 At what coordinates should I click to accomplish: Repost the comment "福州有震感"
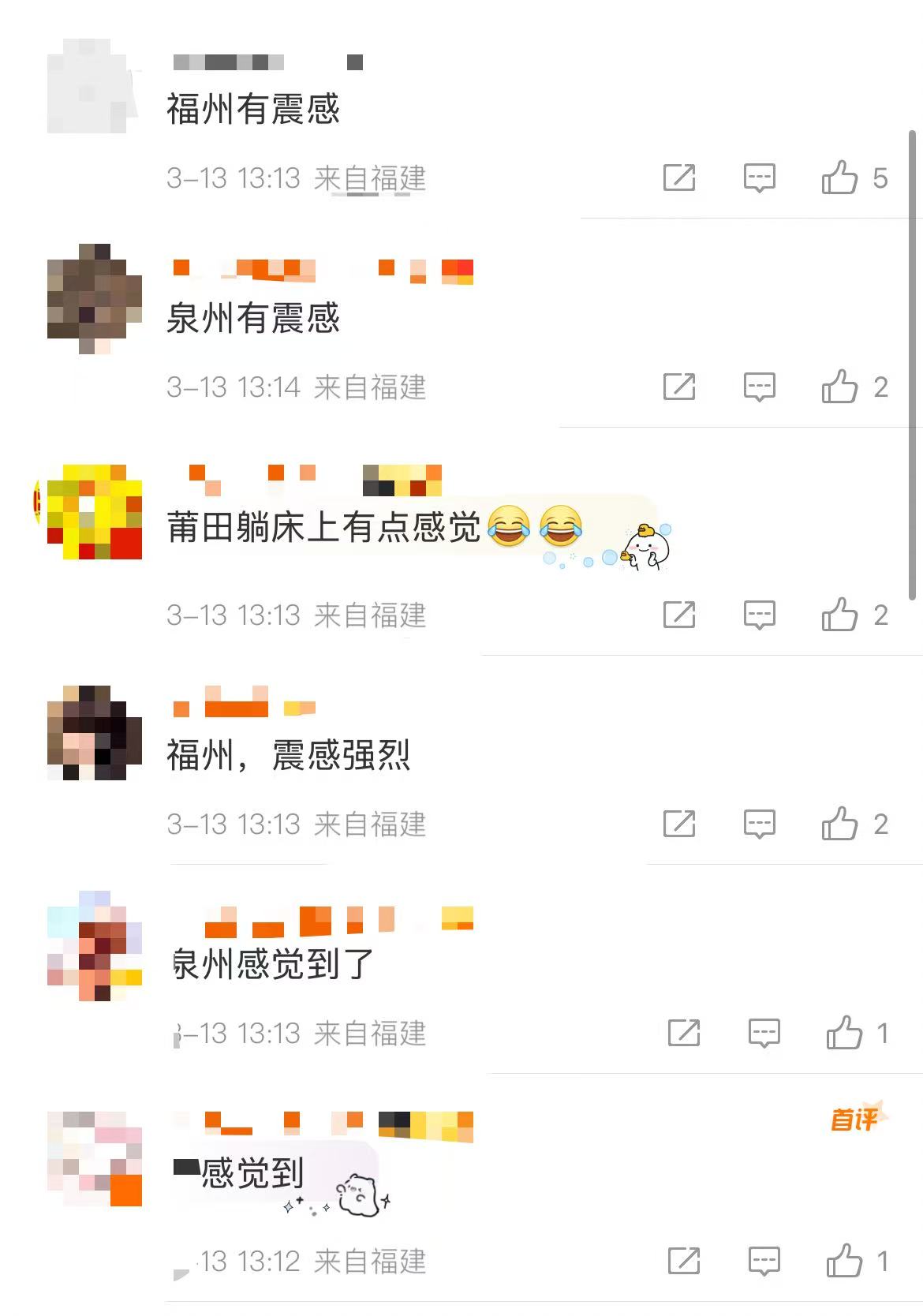(679, 178)
